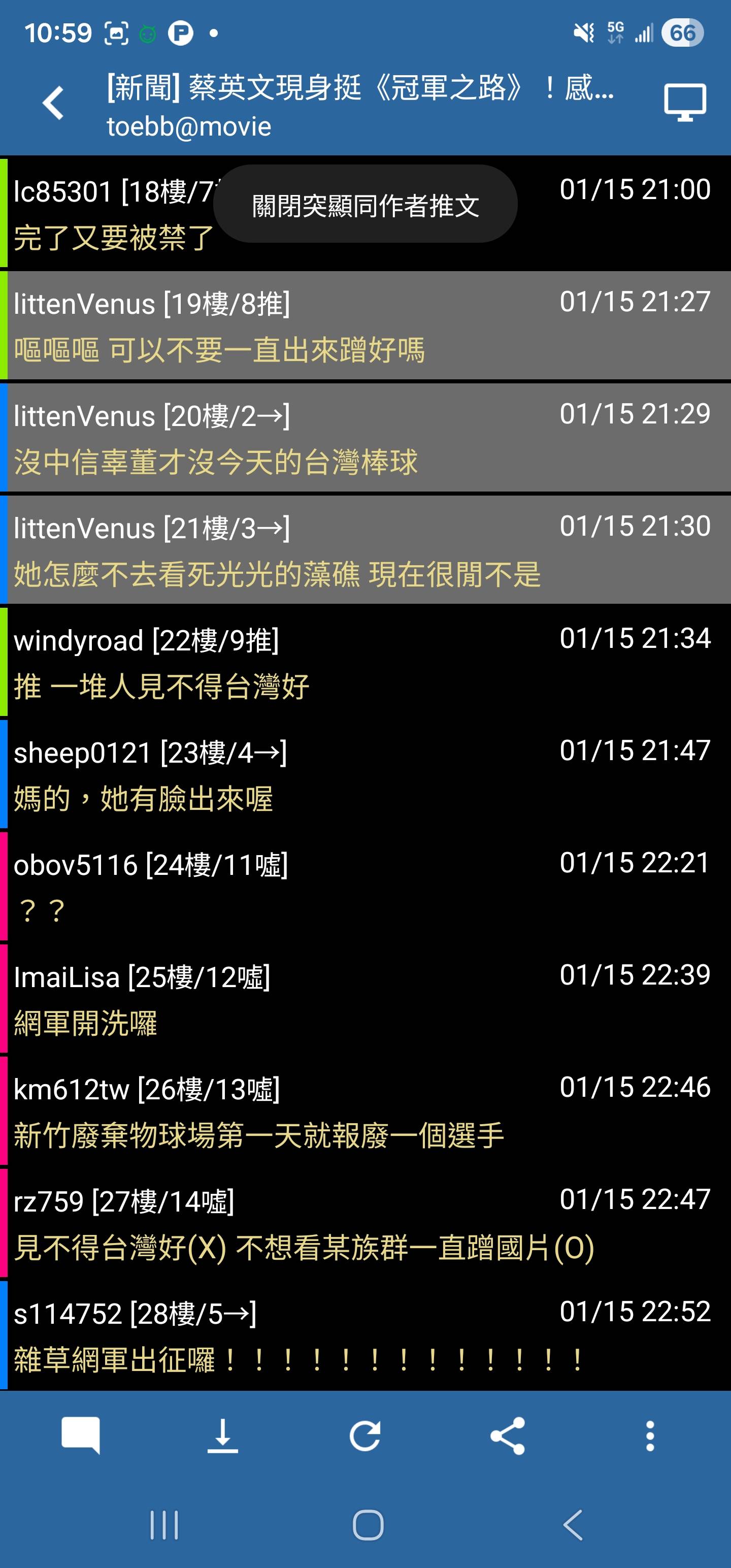731x1568 pixels.
Task: Share this article
Action: (x=508, y=1435)
